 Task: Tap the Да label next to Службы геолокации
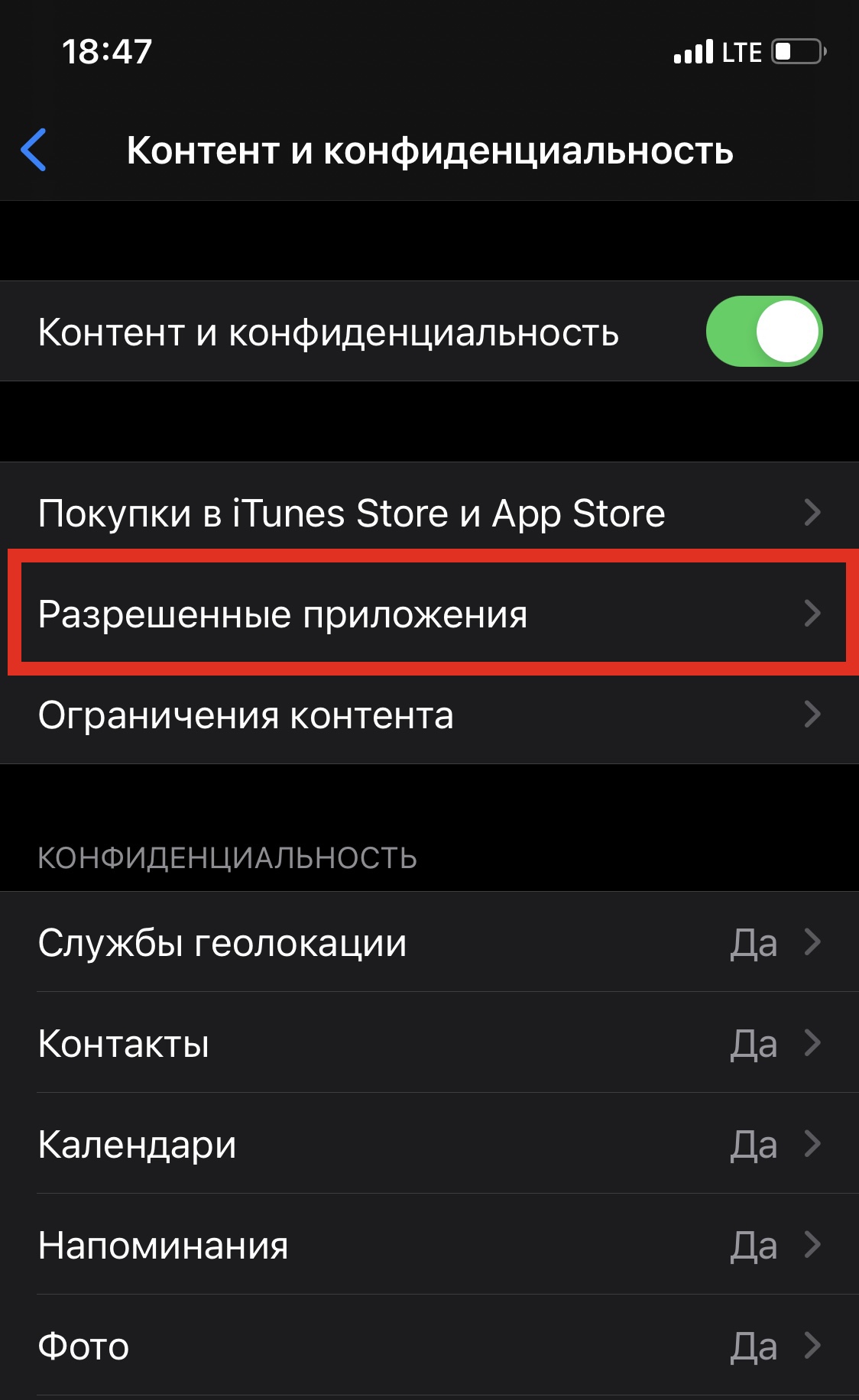click(x=754, y=943)
